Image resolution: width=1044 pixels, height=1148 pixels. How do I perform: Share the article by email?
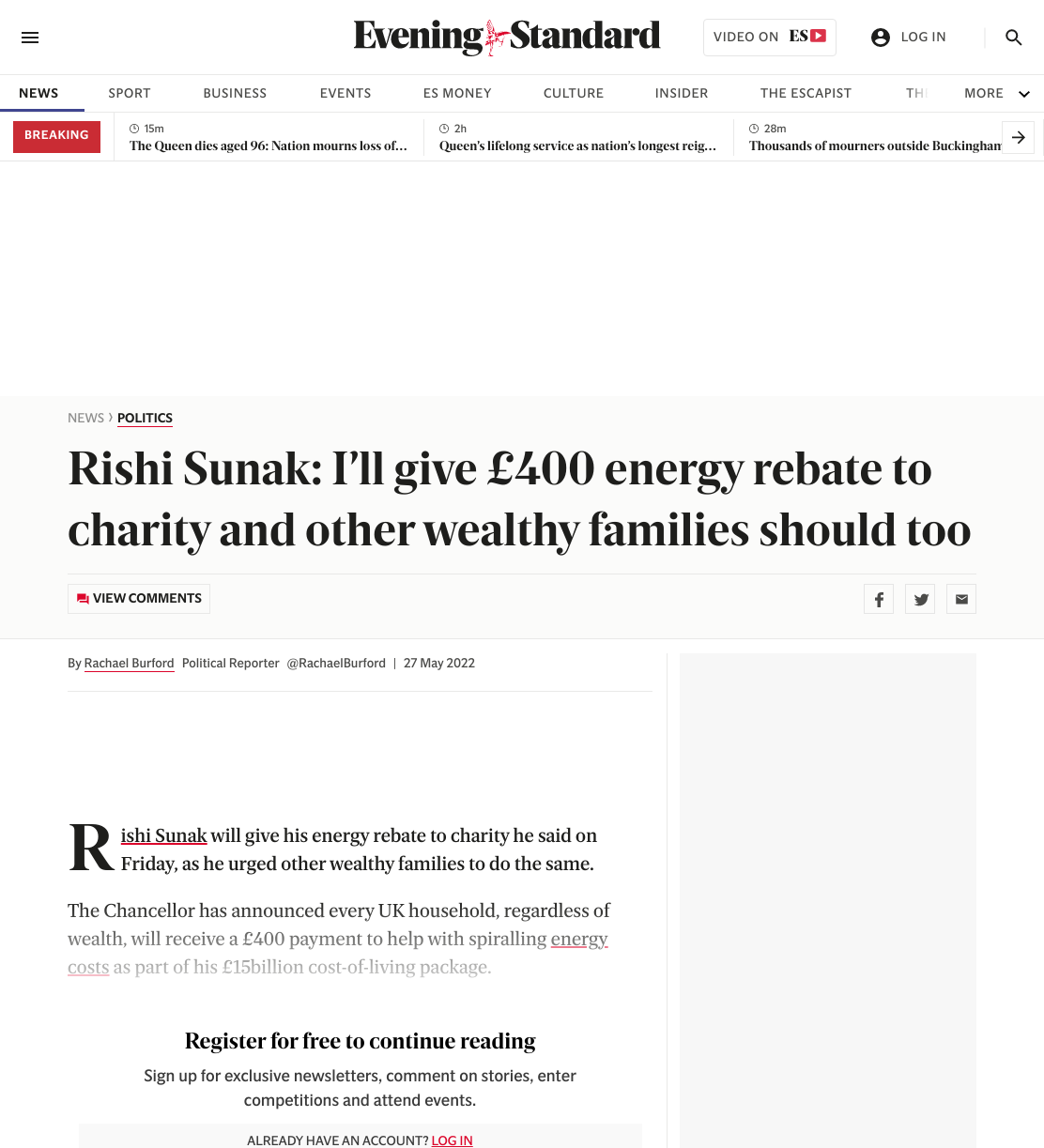[961, 599]
